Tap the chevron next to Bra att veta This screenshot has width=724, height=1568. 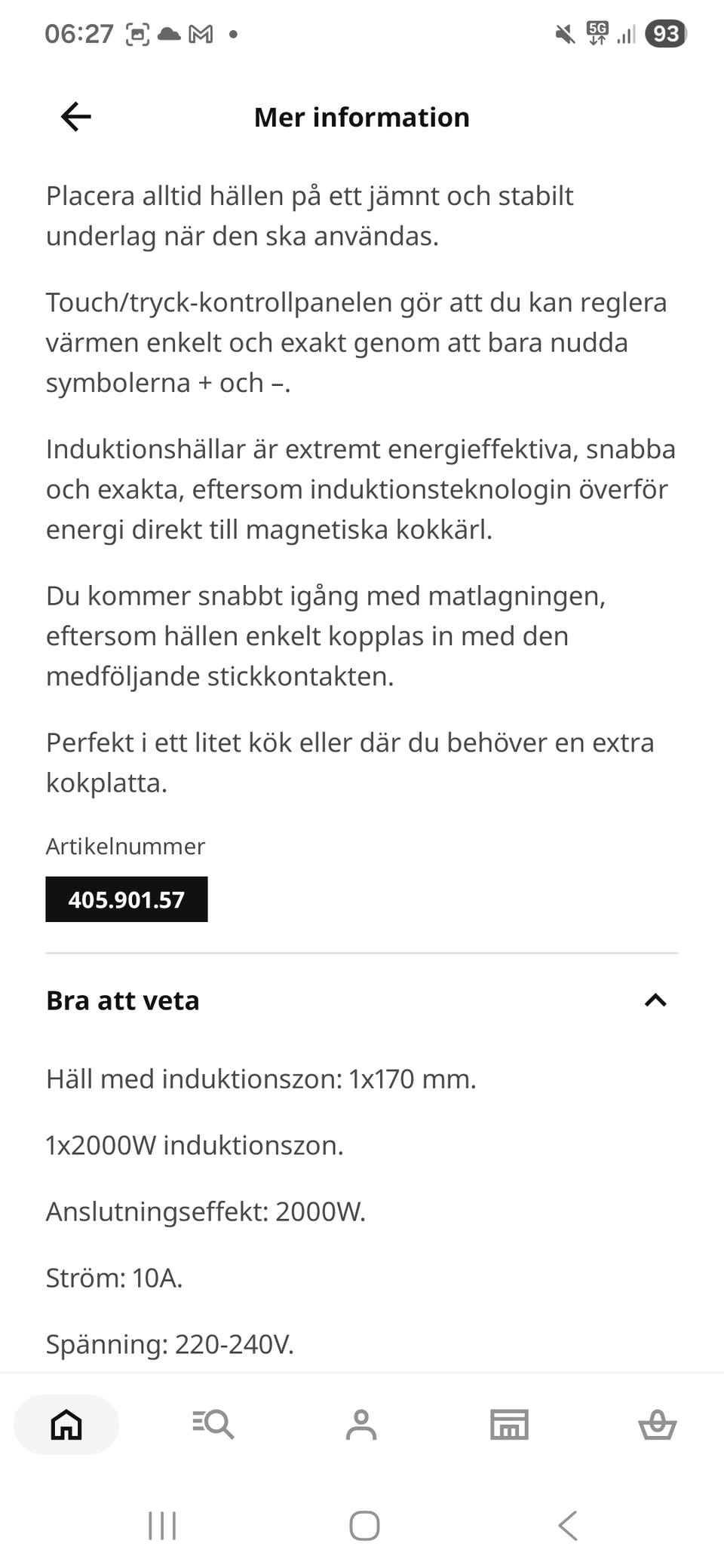coord(656,1001)
